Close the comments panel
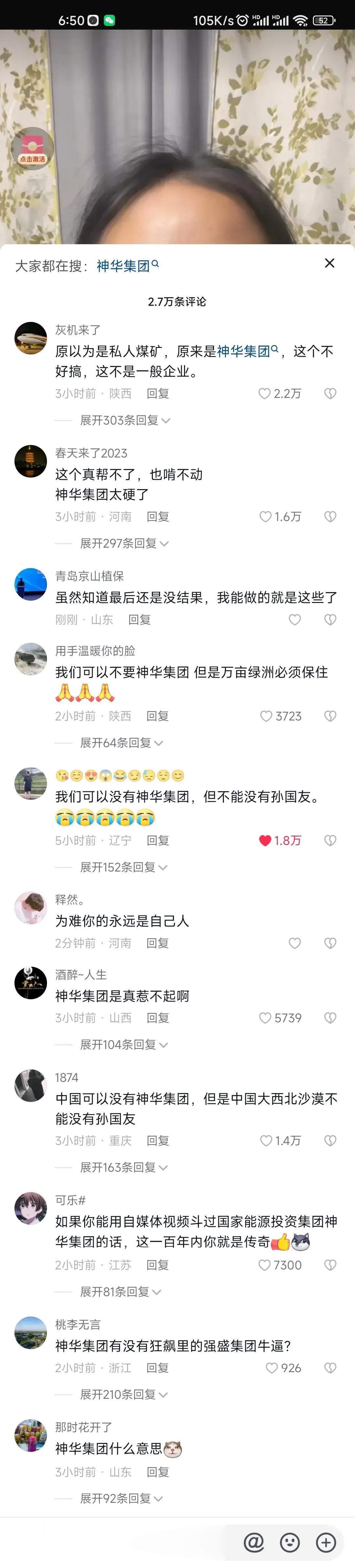The image size is (355, 1568). pyautogui.click(x=329, y=263)
